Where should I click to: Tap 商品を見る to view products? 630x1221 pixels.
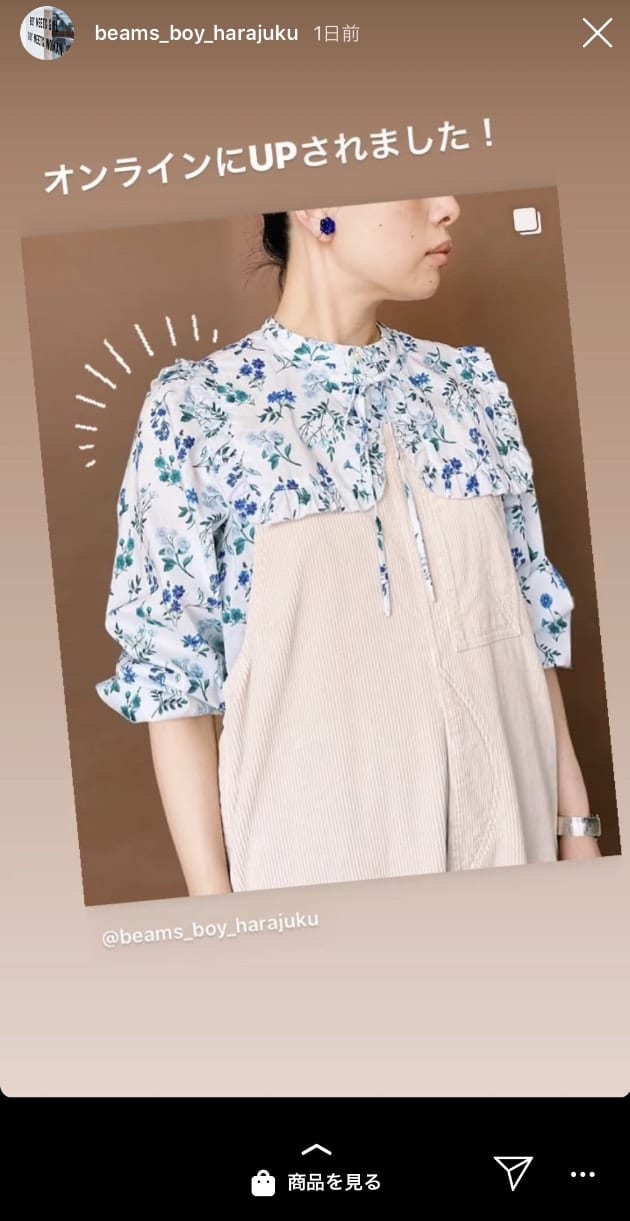coord(317,1181)
